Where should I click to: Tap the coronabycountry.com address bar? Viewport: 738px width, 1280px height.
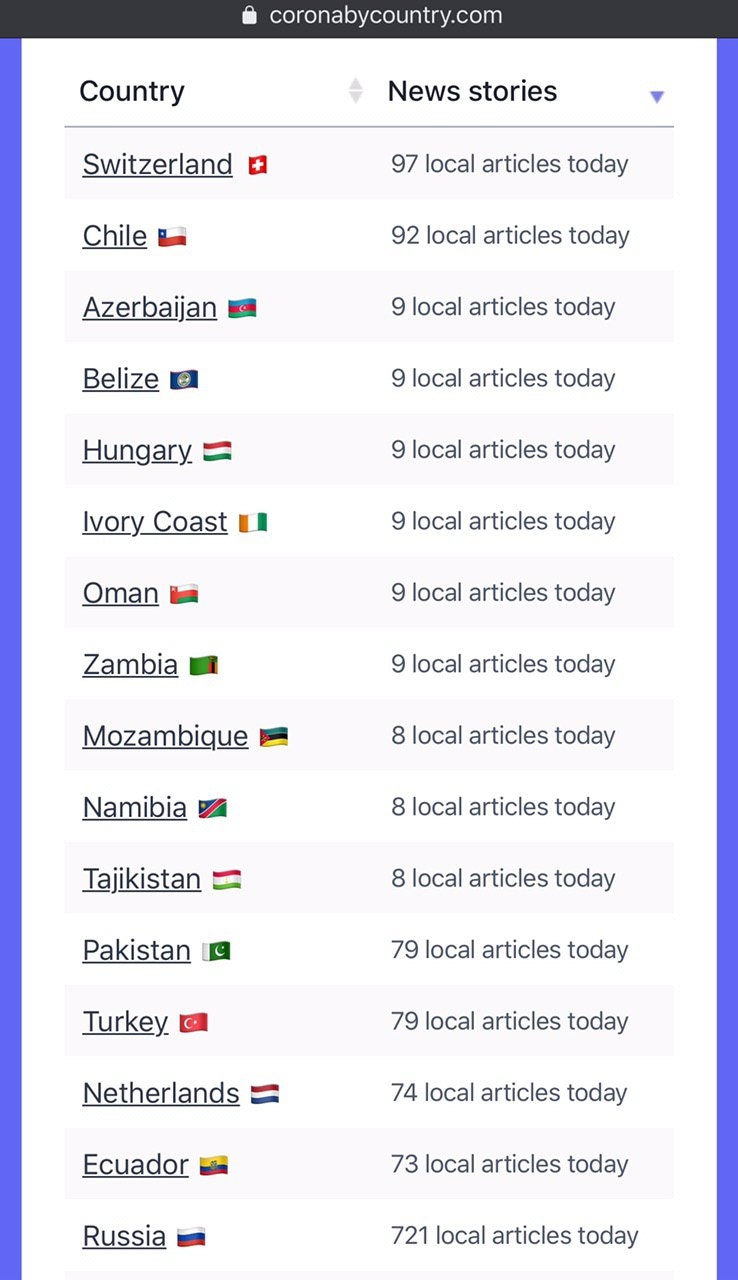(369, 16)
